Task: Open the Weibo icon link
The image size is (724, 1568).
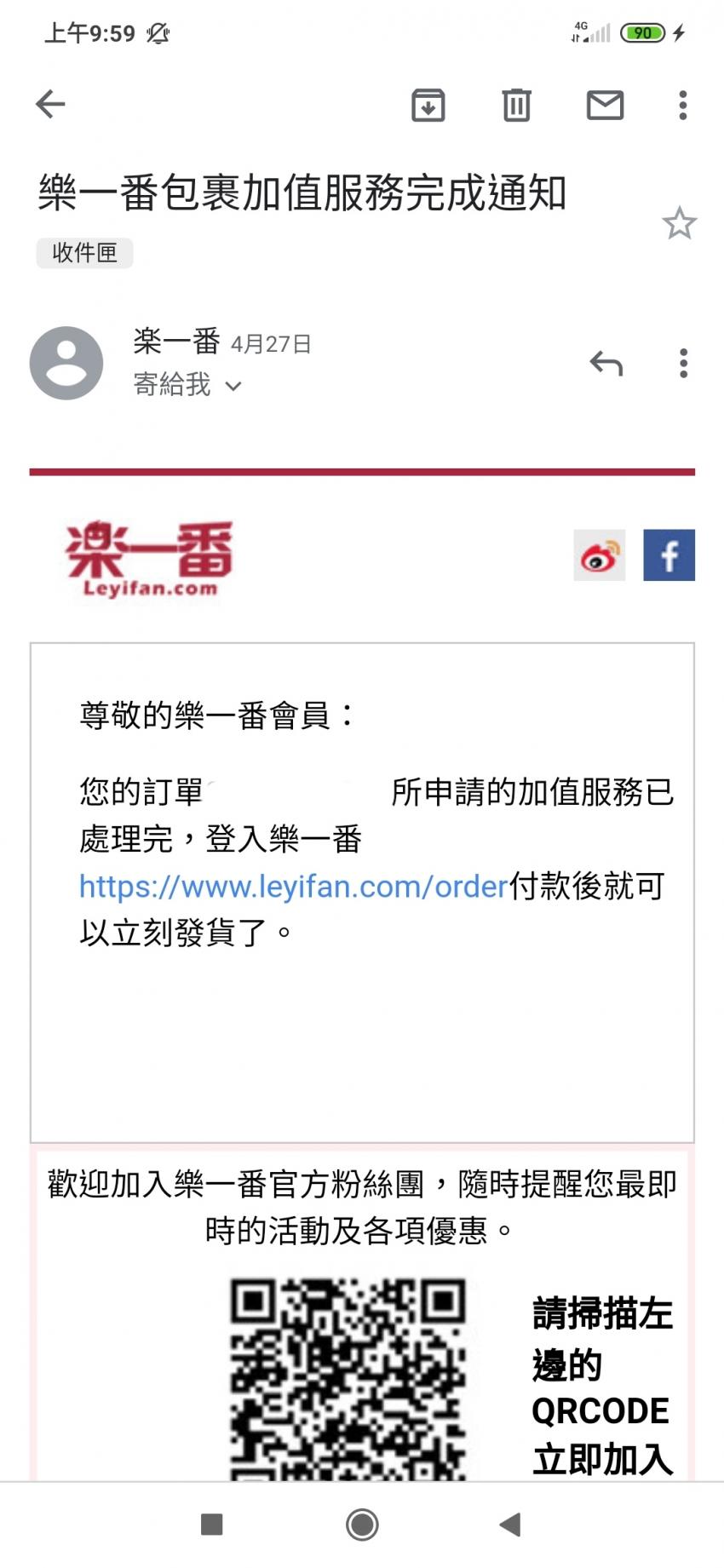Action: click(x=599, y=555)
